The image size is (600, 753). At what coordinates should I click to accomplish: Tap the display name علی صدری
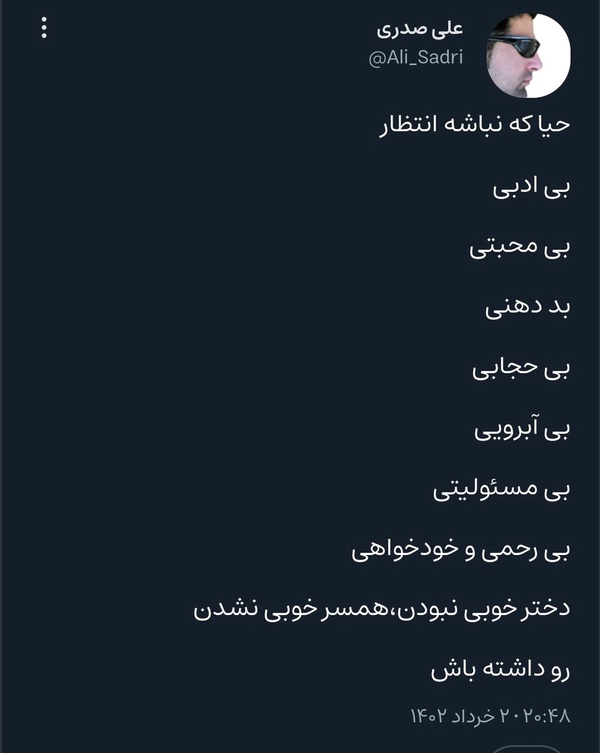[x=419, y=30]
